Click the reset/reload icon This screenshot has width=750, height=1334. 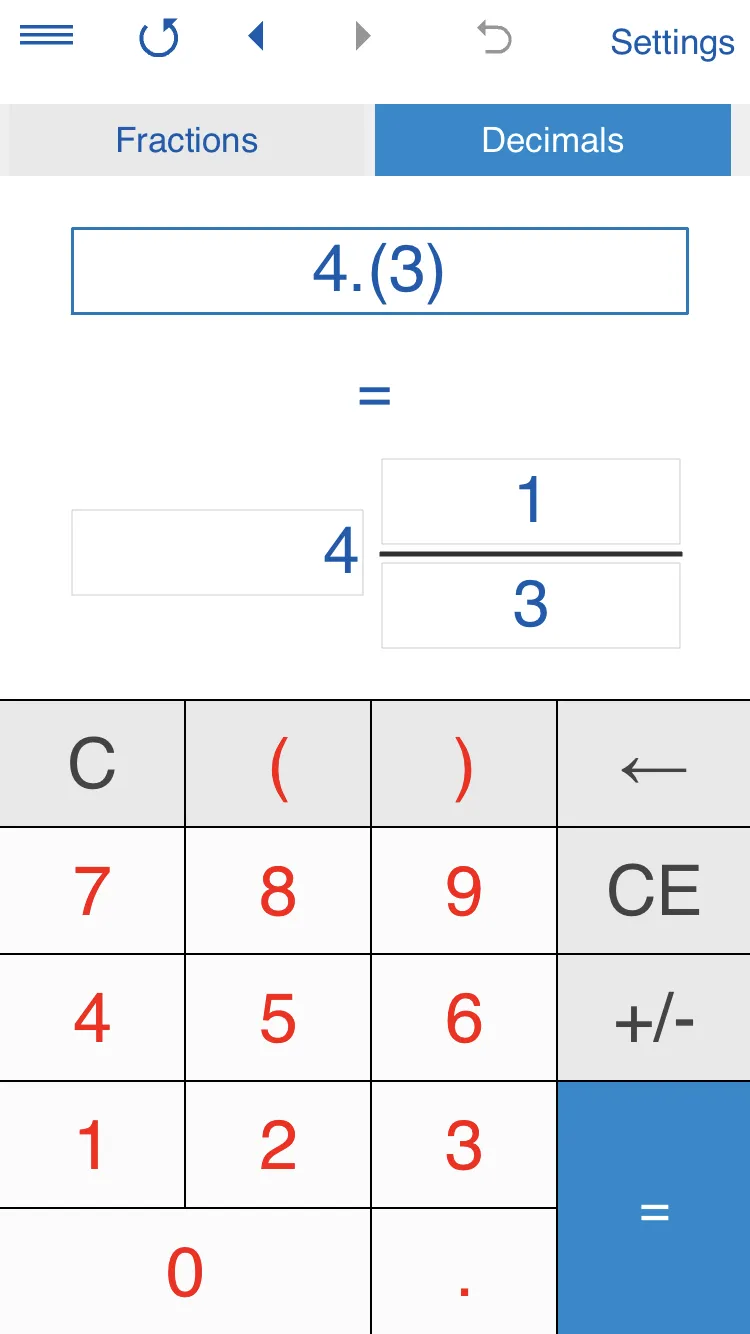coord(157,37)
